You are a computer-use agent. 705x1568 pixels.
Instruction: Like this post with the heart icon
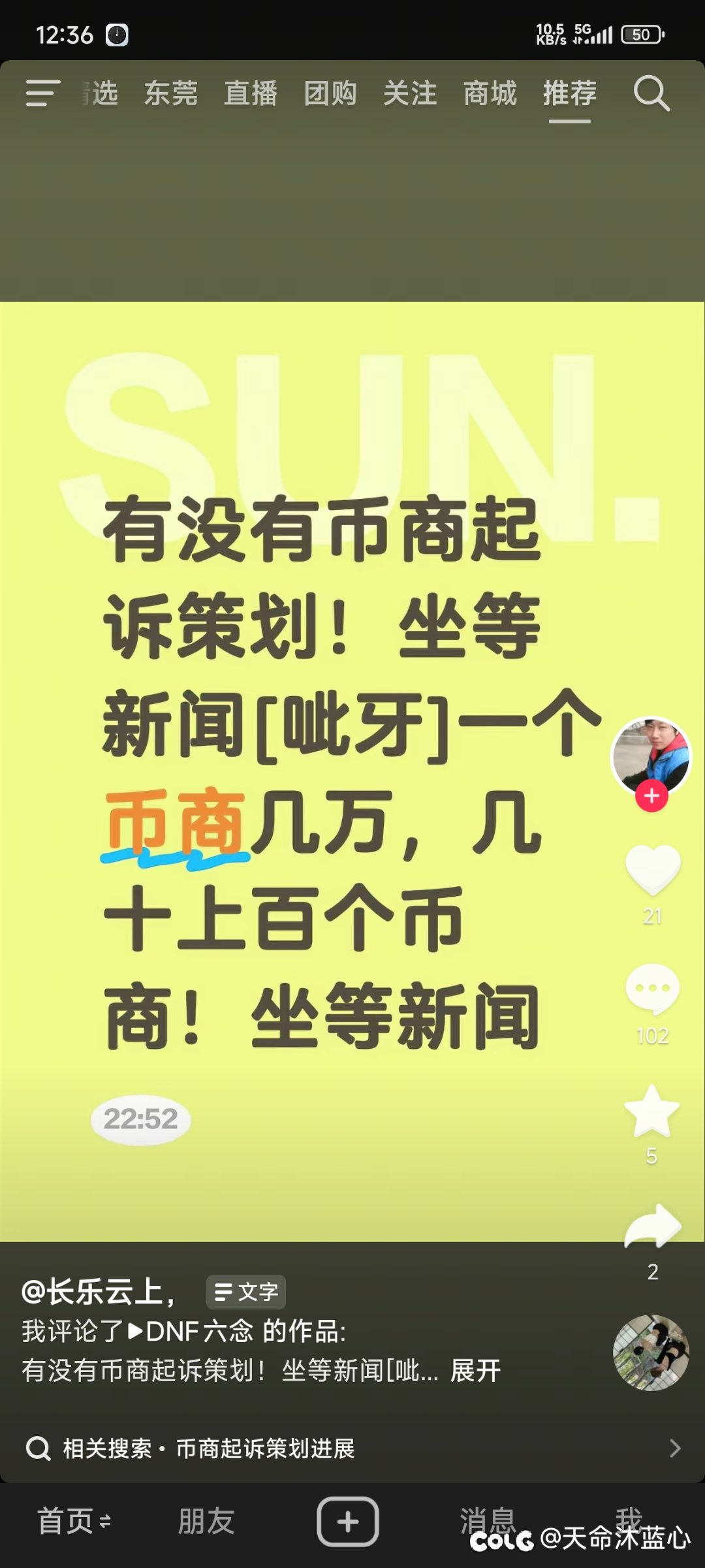[652, 870]
